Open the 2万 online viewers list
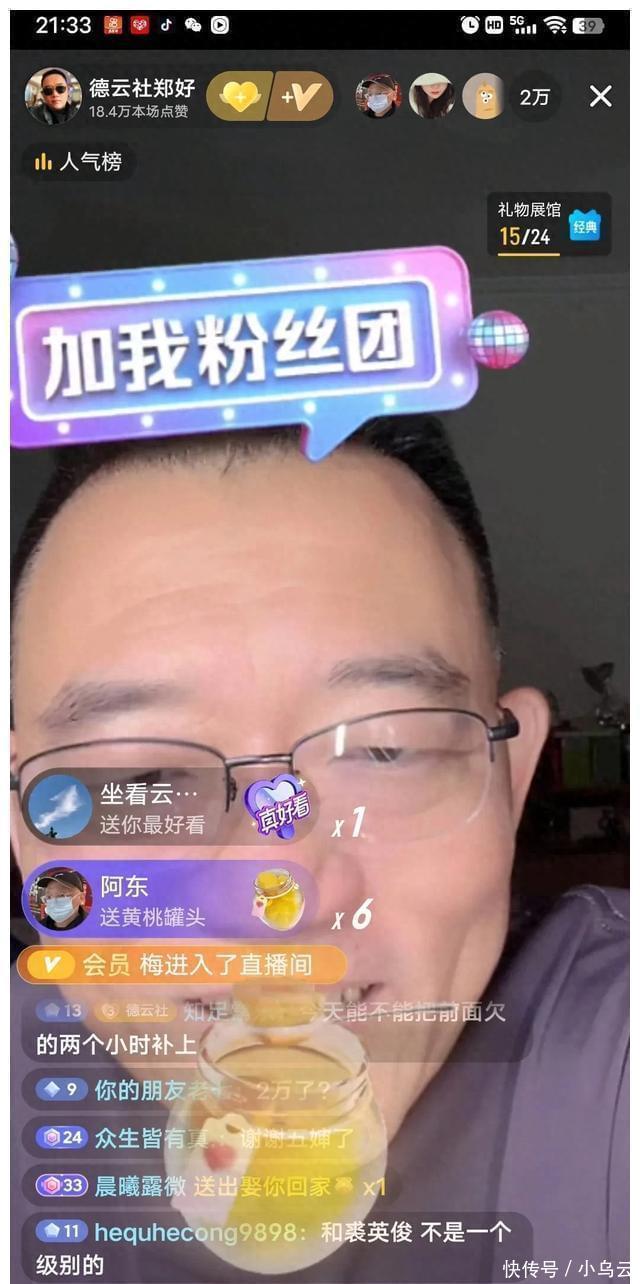Image resolution: width=640 pixels, height=1284 pixels. click(535, 97)
